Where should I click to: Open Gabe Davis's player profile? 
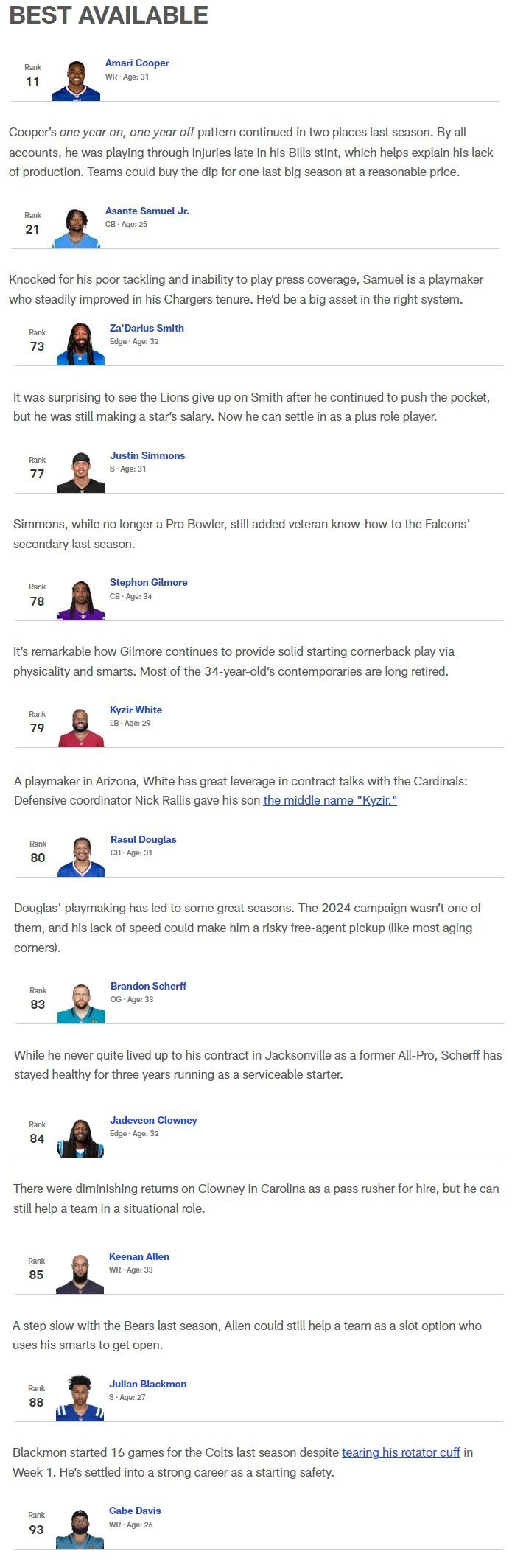click(x=135, y=1511)
